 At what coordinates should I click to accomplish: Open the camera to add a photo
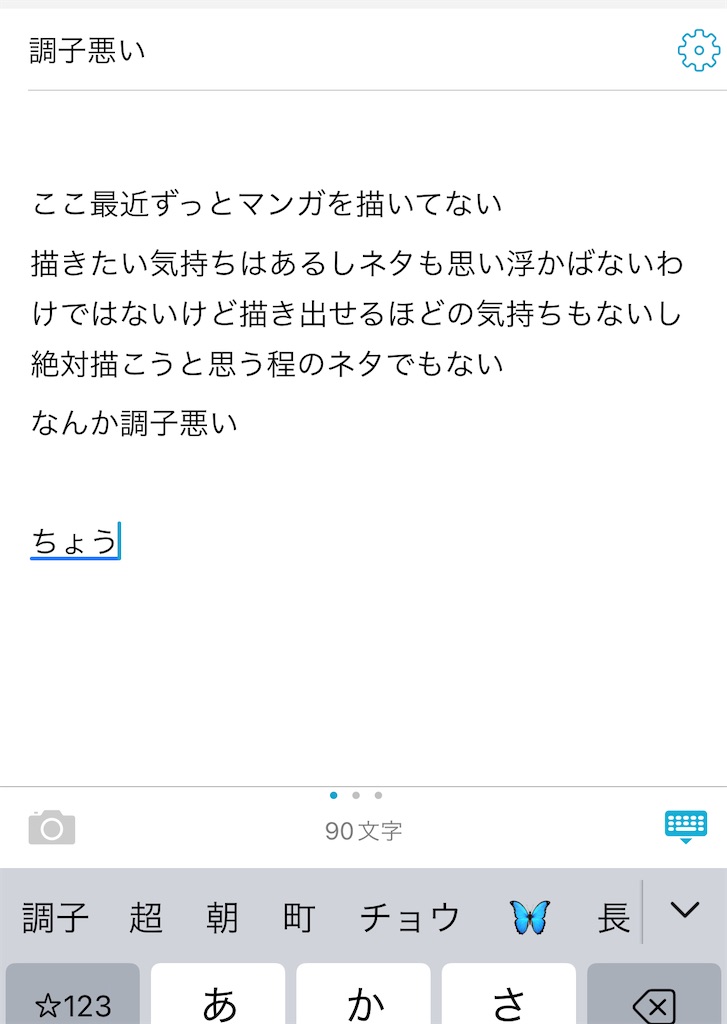pos(52,828)
